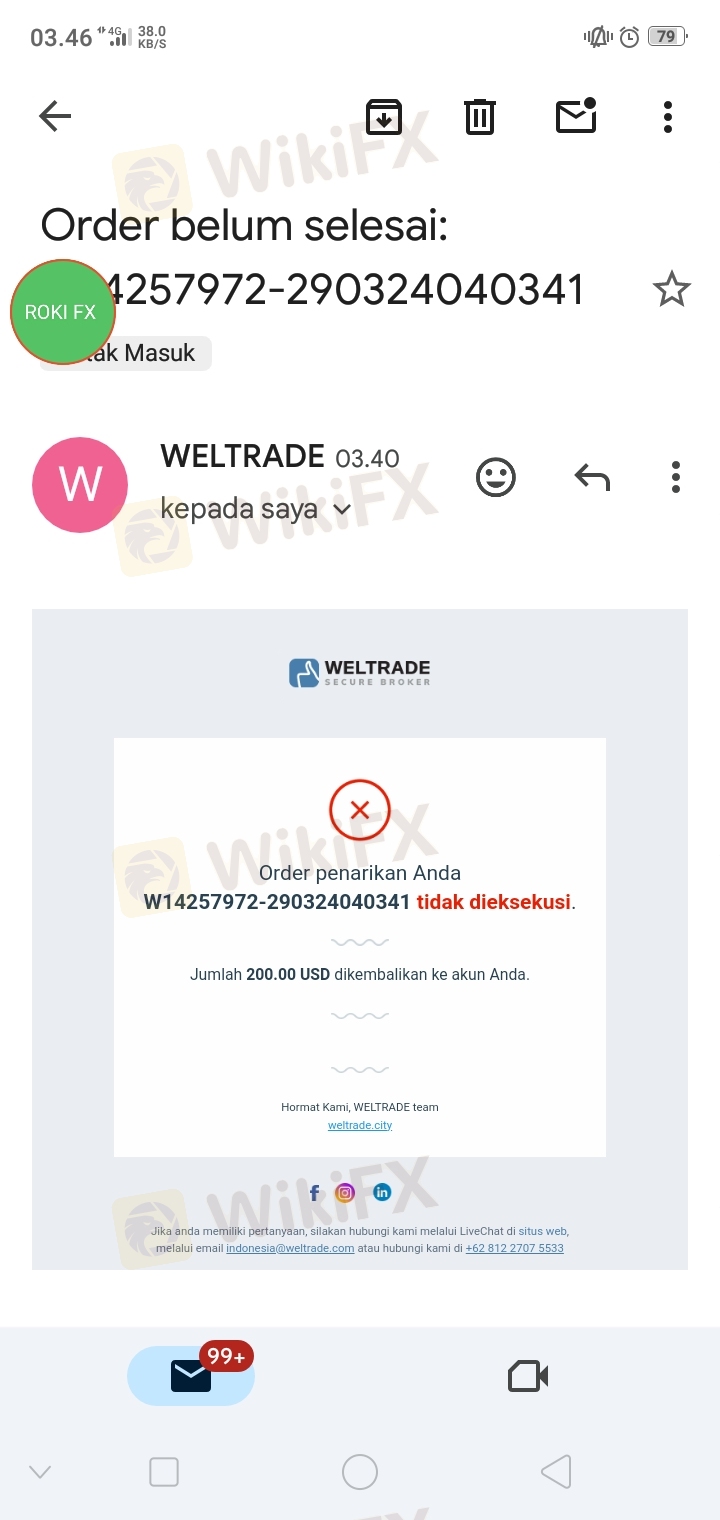Open the message options menu by the reply arrow

(676, 477)
